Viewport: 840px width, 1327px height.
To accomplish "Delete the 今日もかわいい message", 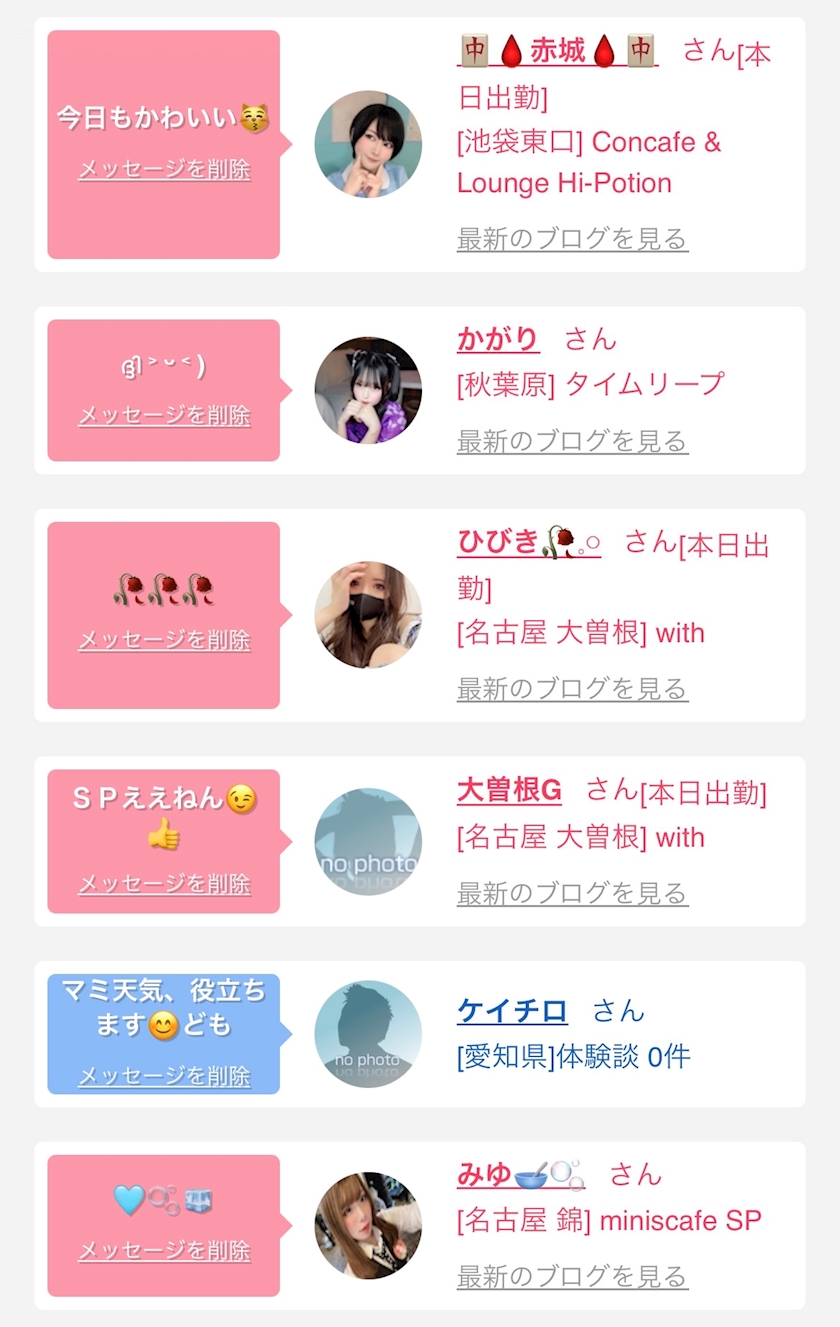I will [164, 169].
